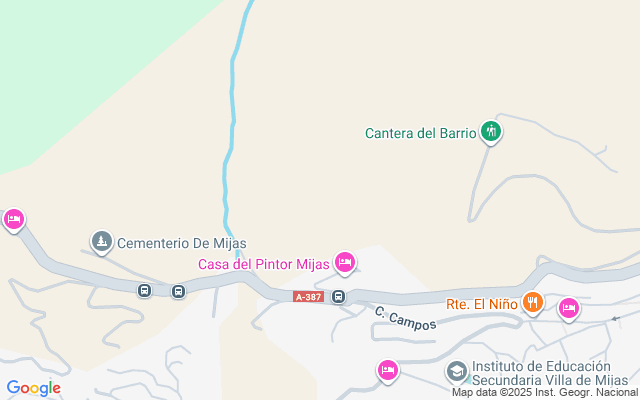Select Instituto de Educación Secundaria Villa de Mijas
Screen dimensions: 640x400
pos(456,372)
